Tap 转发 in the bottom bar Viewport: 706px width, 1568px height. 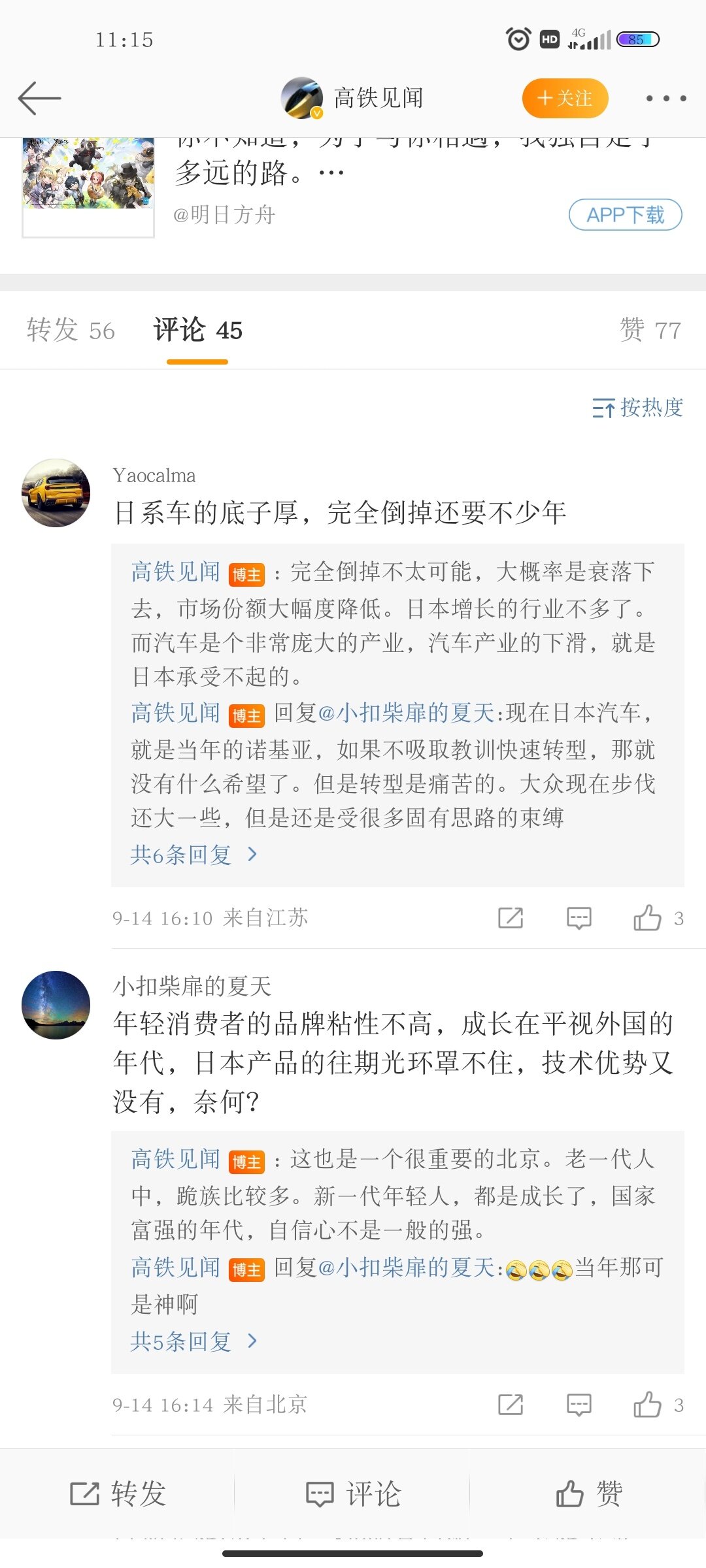118,1494
